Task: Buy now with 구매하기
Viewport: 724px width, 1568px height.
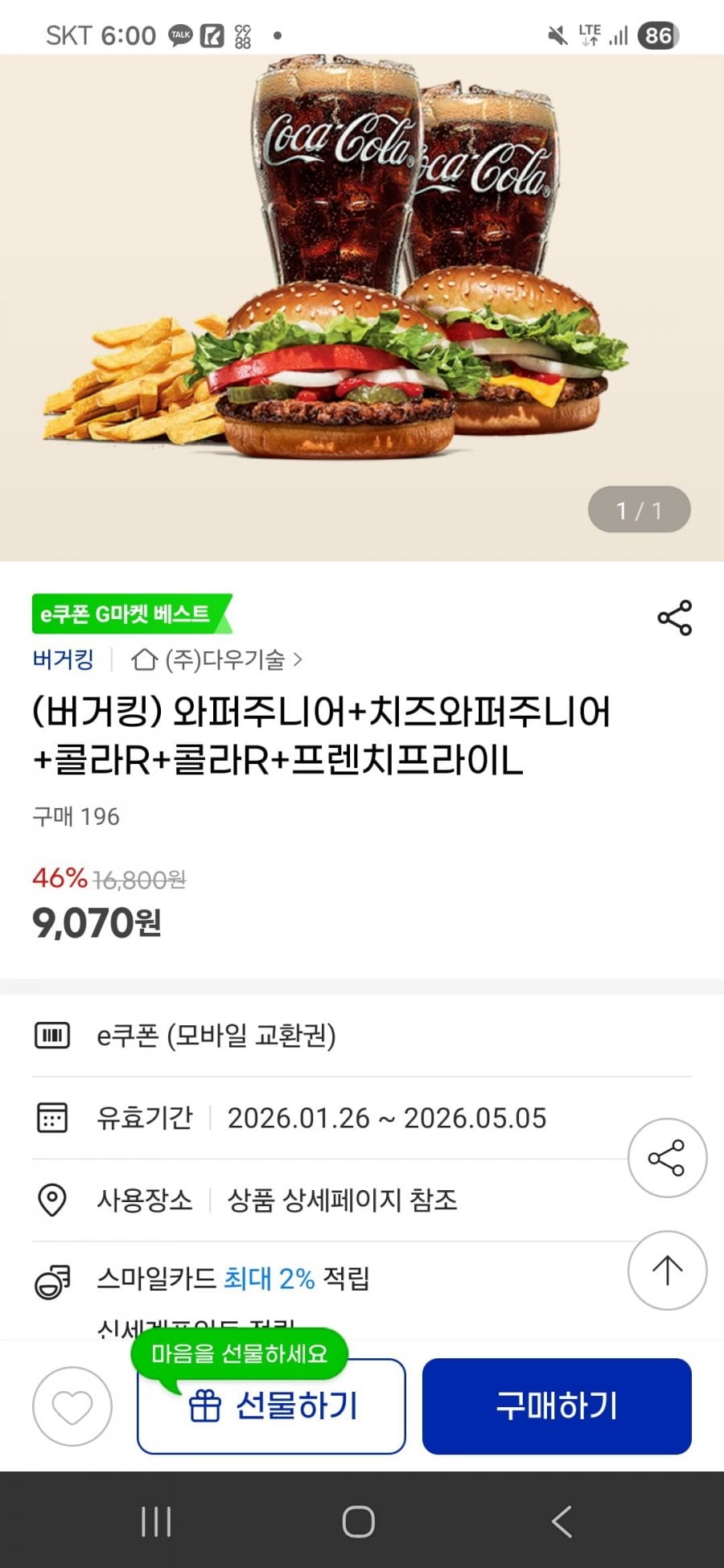Action: [557, 1406]
